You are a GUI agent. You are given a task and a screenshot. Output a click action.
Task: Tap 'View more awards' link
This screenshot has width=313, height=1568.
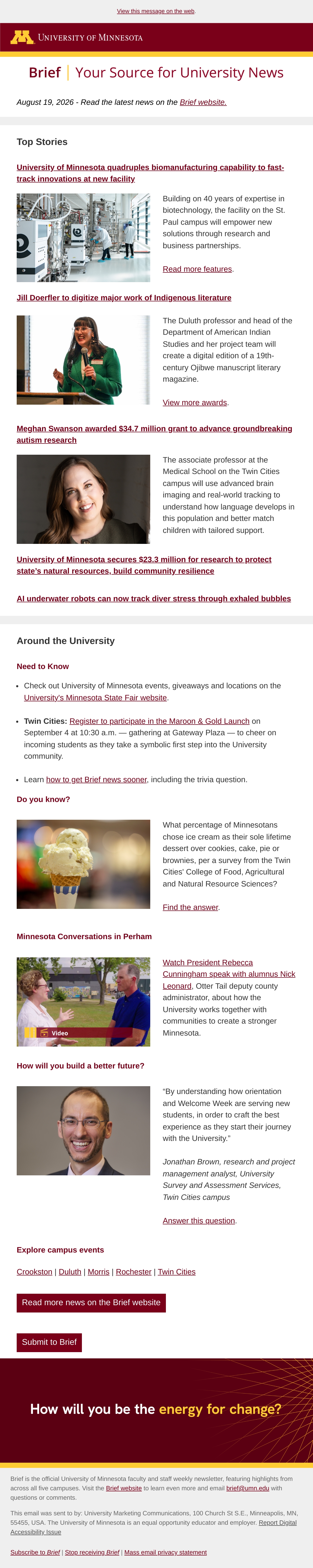coord(195,402)
